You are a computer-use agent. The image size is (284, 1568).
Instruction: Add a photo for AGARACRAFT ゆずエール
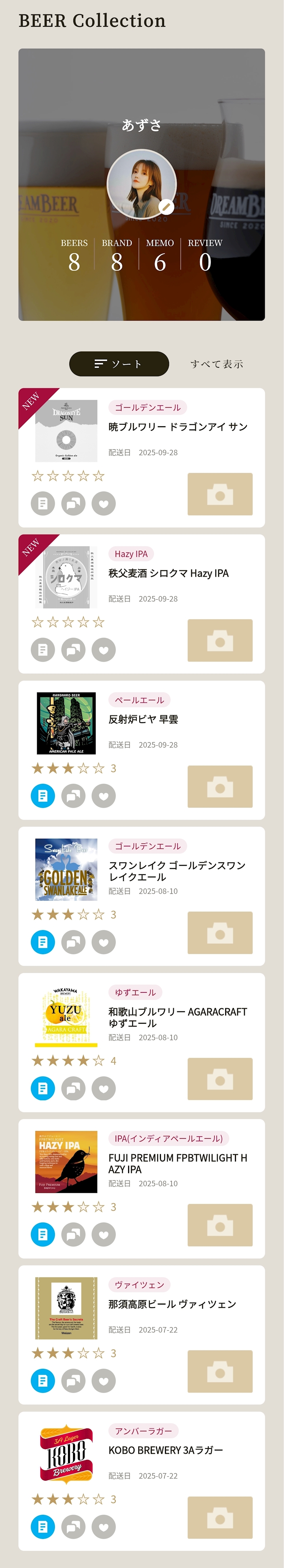pyautogui.click(x=219, y=1079)
